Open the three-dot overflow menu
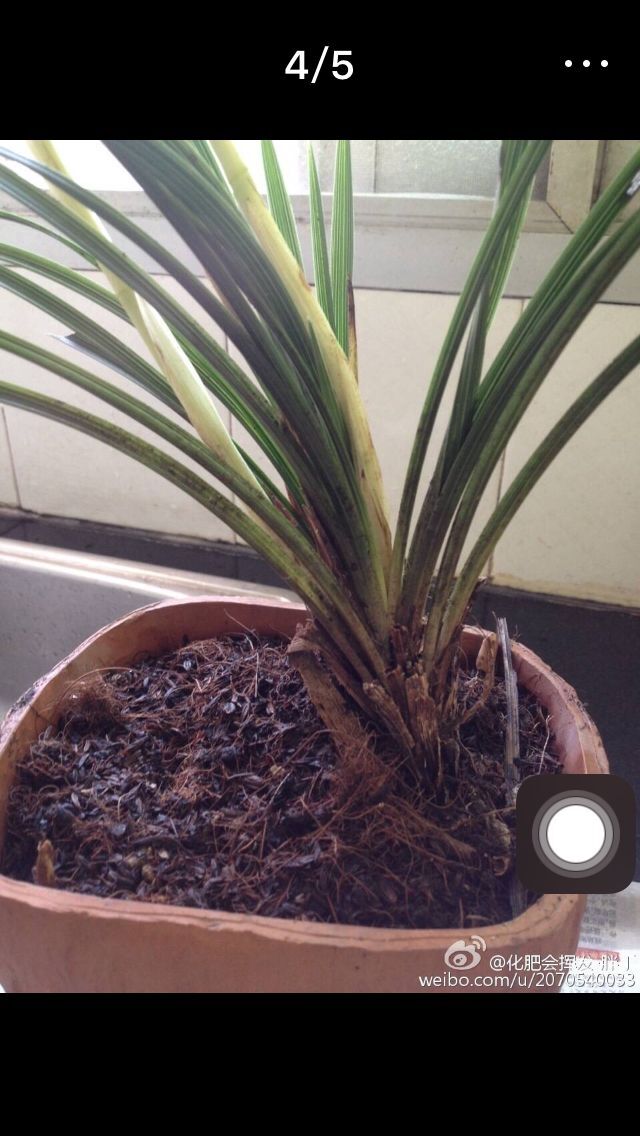Image resolution: width=640 pixels, height=1136 pixels. click(586, 64)
